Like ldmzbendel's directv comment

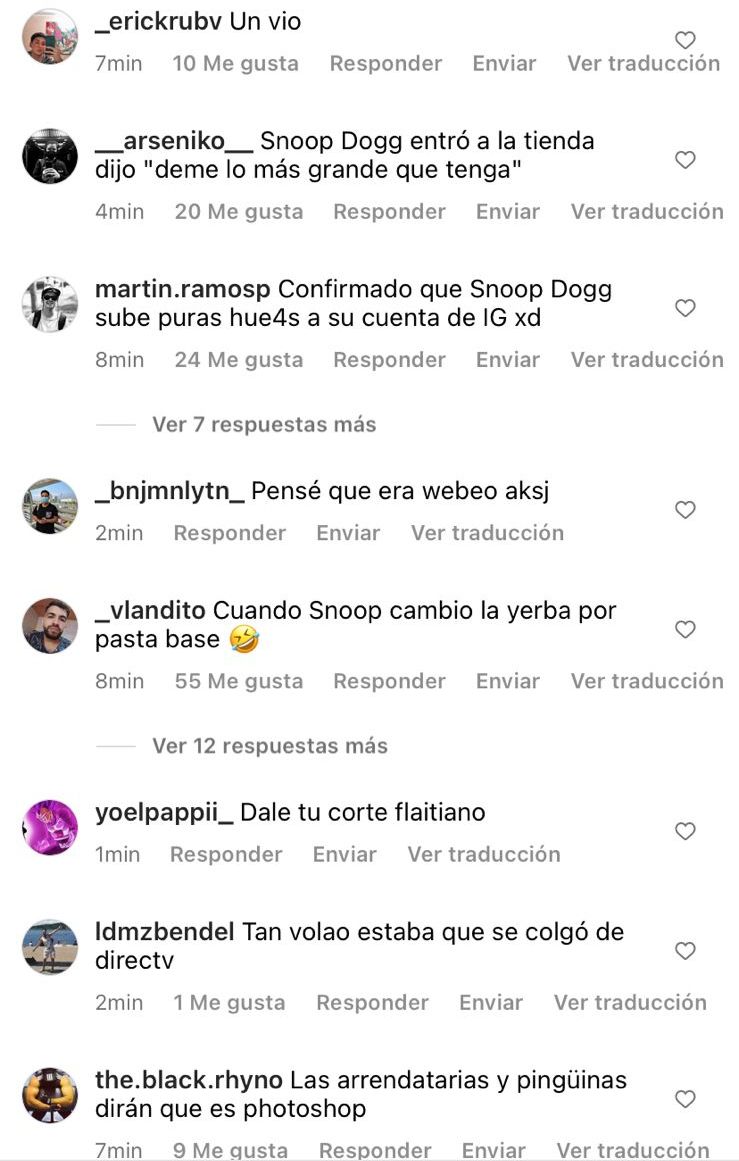point(685,950)
